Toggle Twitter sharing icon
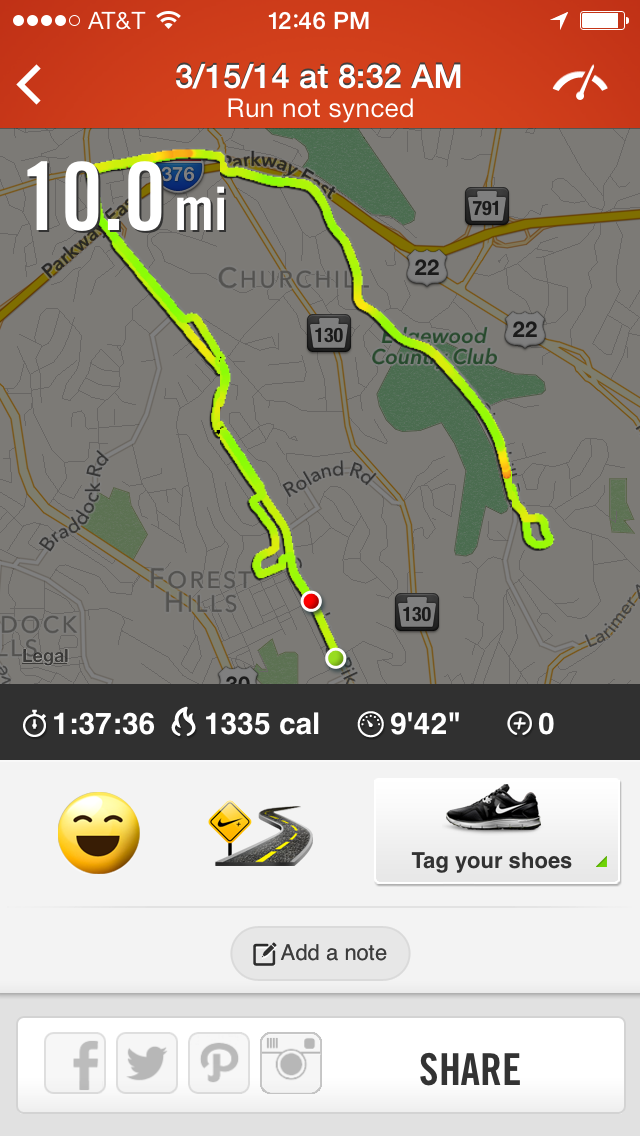Screen dimensions: 640x1136 [x=147, y=1064]
